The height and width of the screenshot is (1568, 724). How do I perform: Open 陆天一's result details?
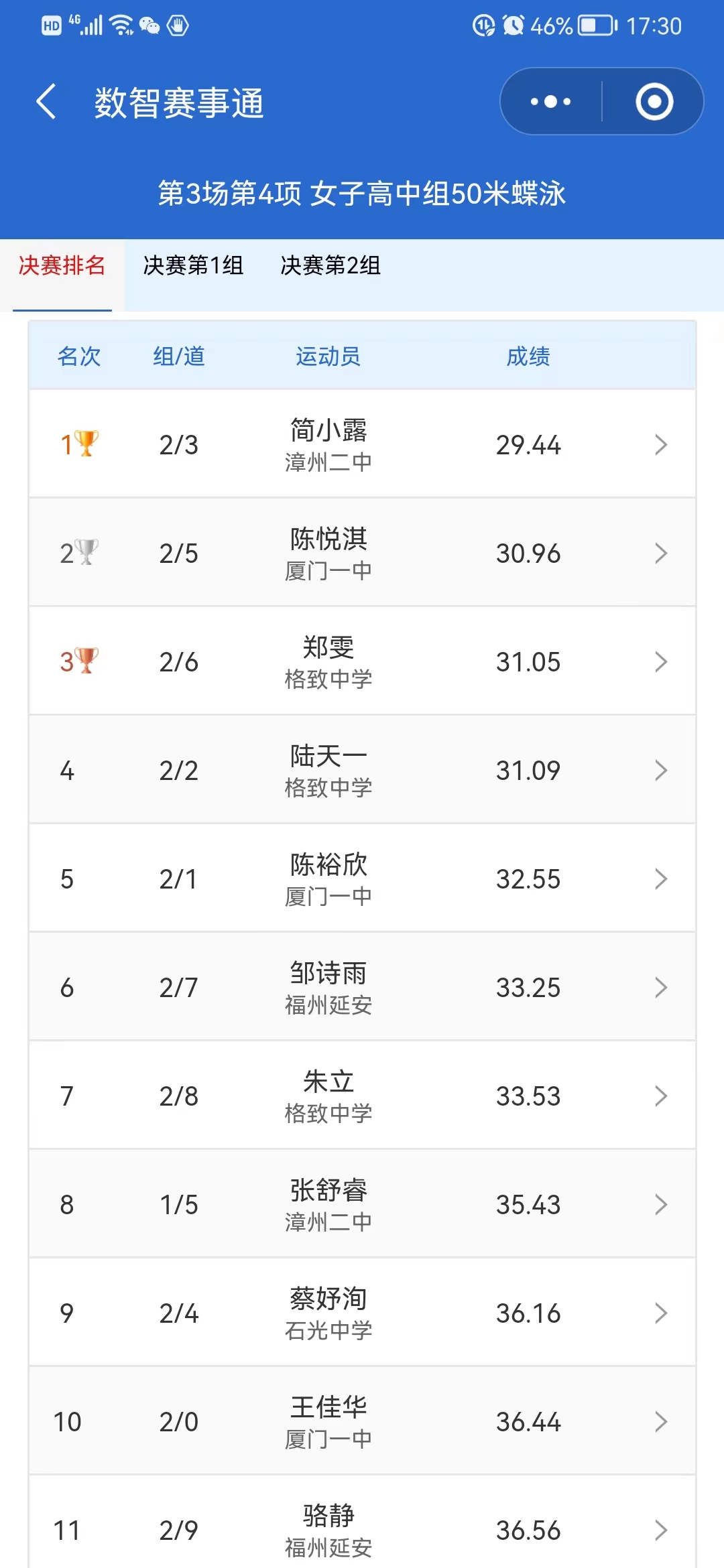(362, 770)
